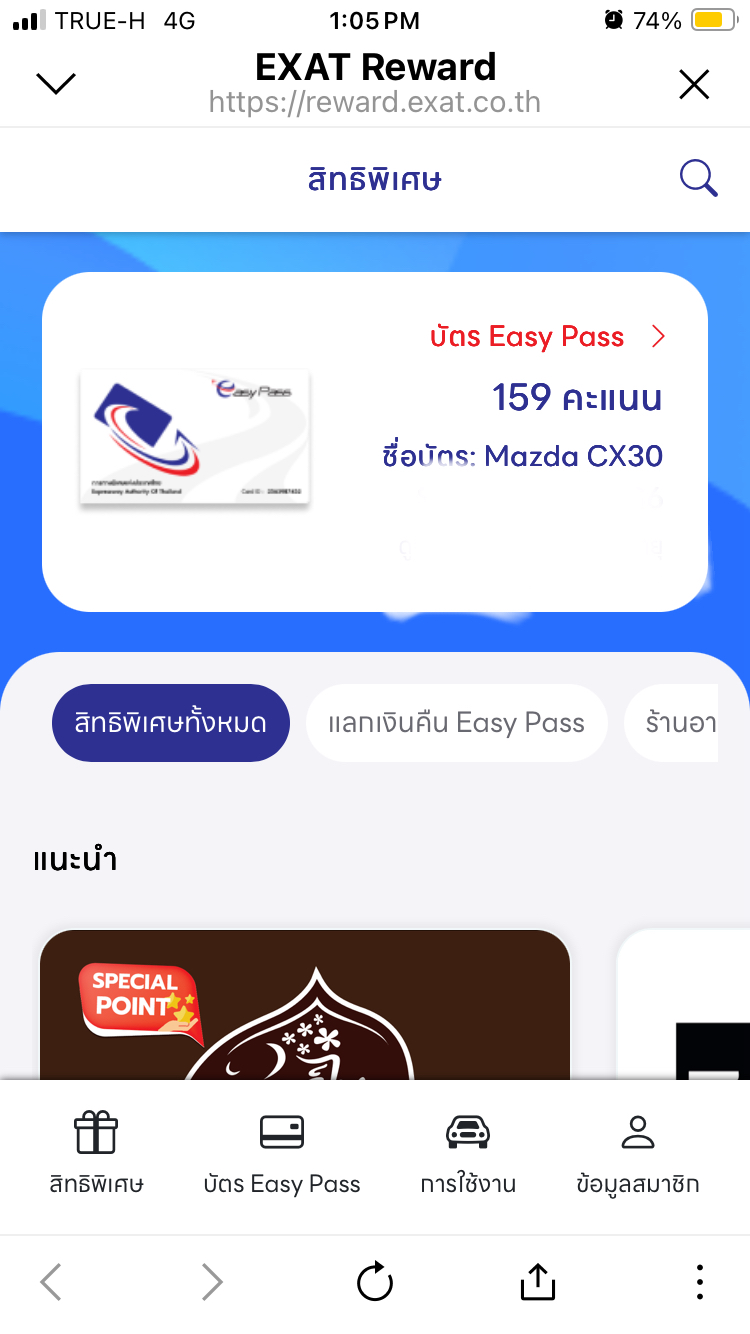
Task: Open the Special Point recommended reward card
Action: point(305,1004)
